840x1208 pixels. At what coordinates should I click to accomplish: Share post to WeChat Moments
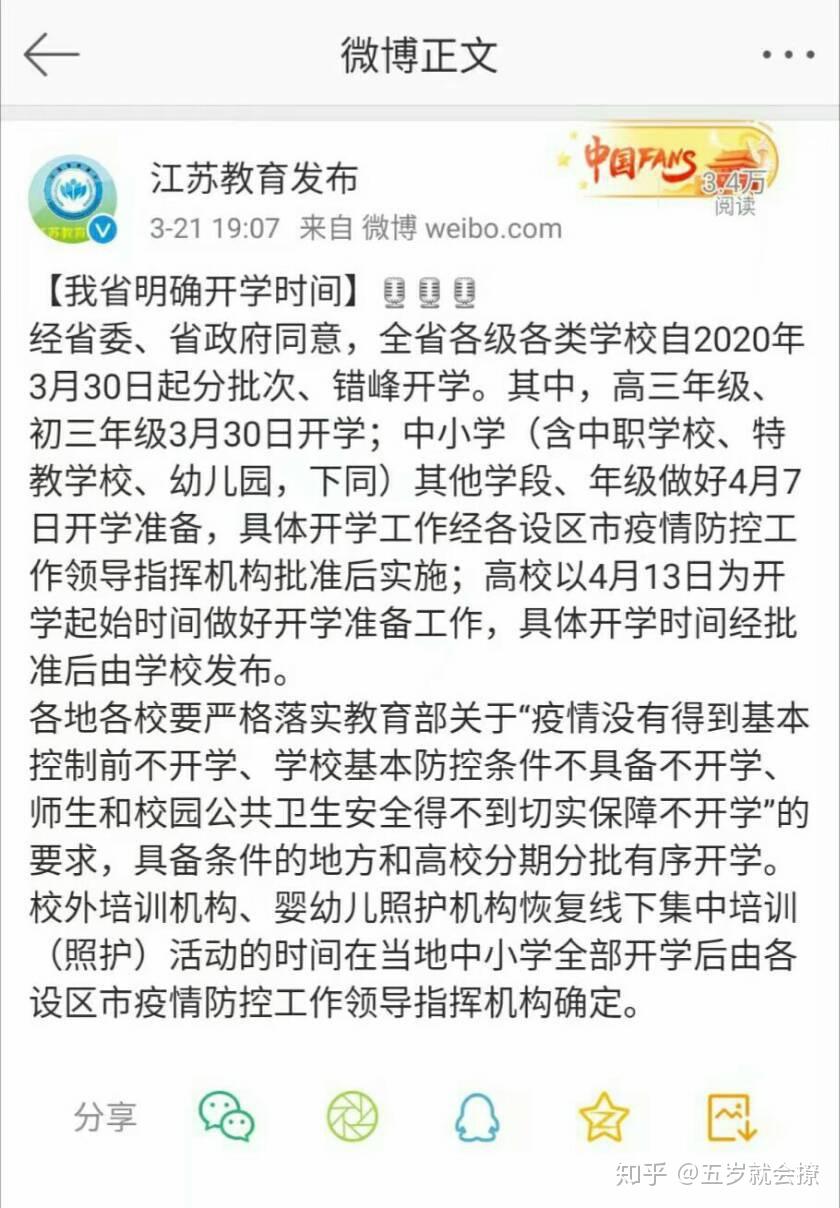[352, 1116]
